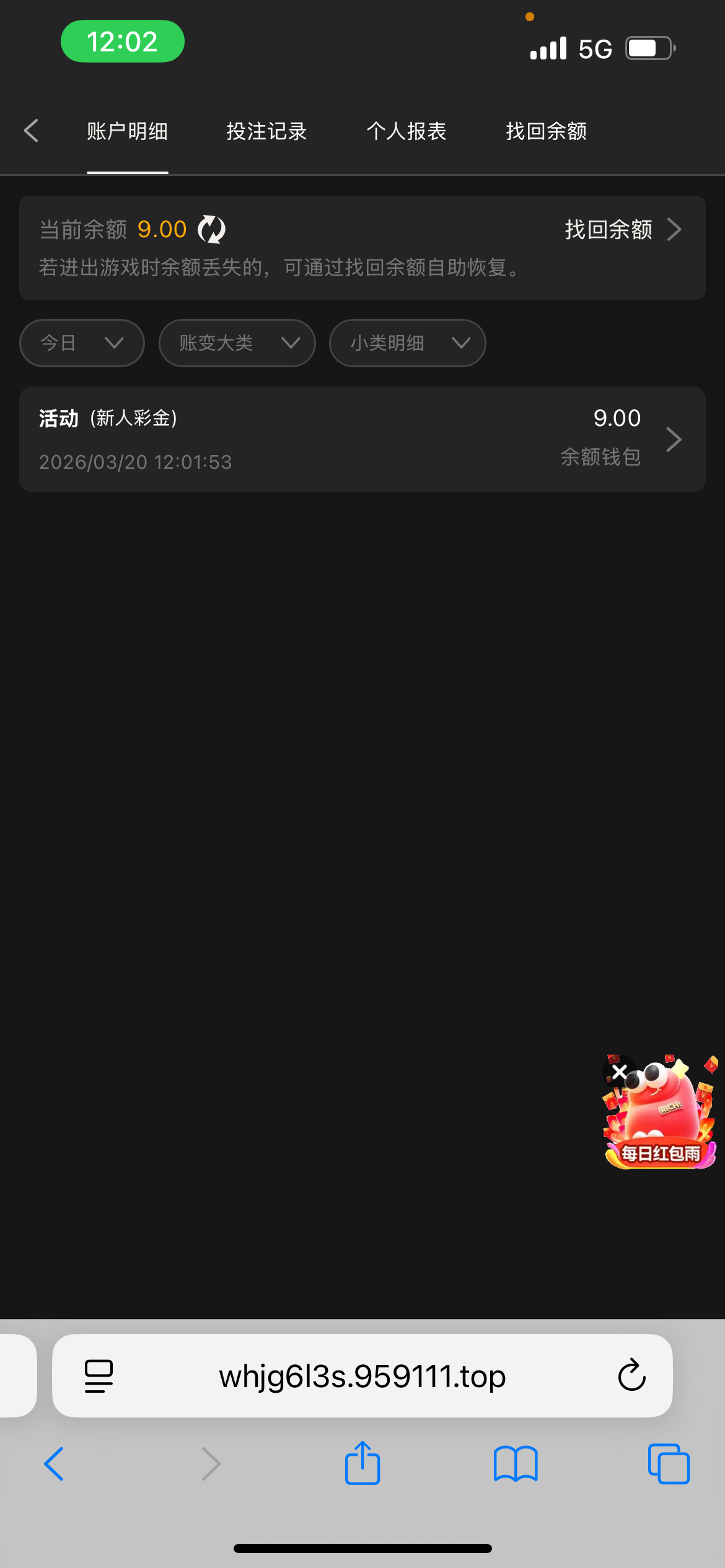Switch to the 个人报表 tab
The height and width of the screenshot is (1568, 725).
(406, 131)
